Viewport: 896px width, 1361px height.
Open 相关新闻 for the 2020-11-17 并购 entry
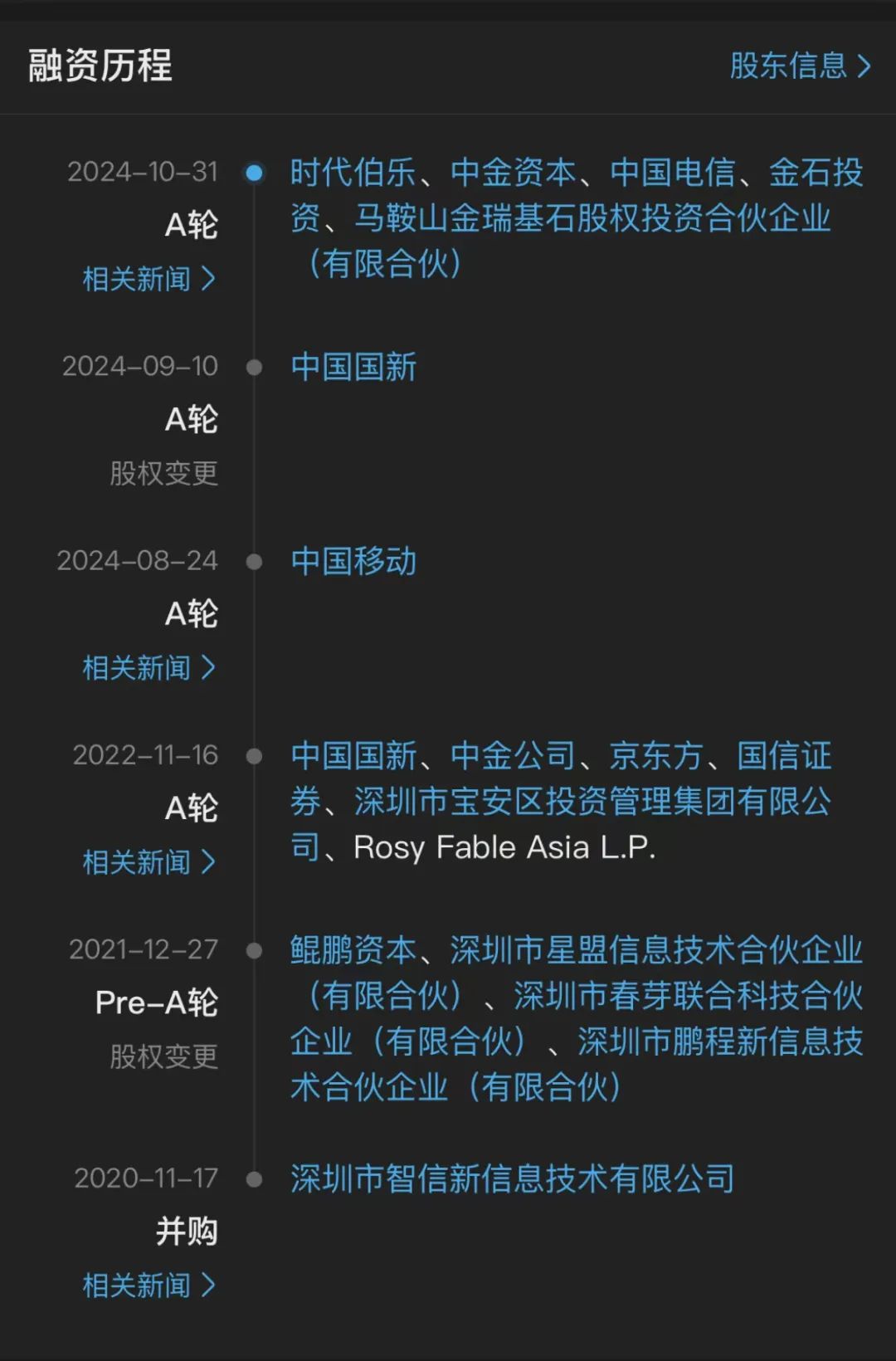pos(149,1285)
